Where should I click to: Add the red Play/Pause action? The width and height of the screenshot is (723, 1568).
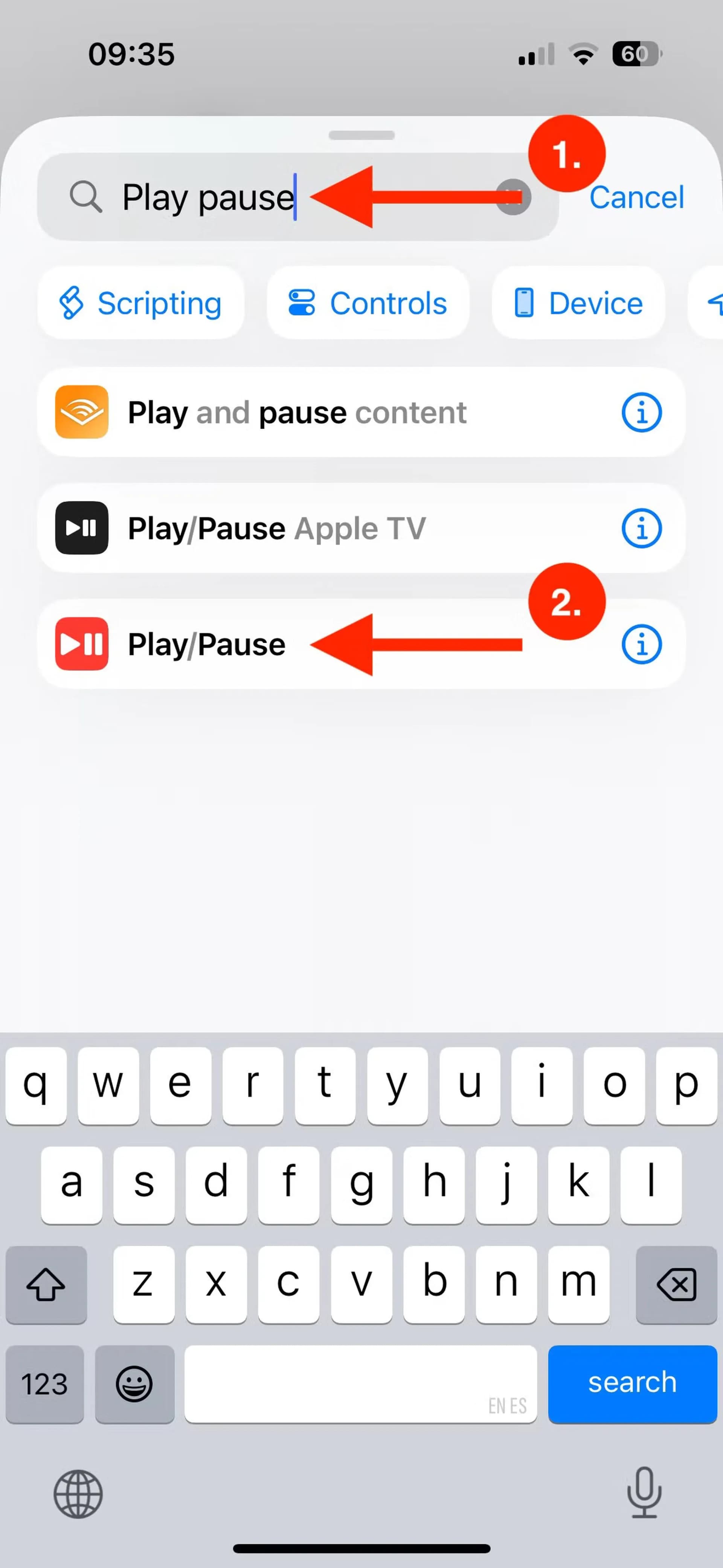coord(207,644)
